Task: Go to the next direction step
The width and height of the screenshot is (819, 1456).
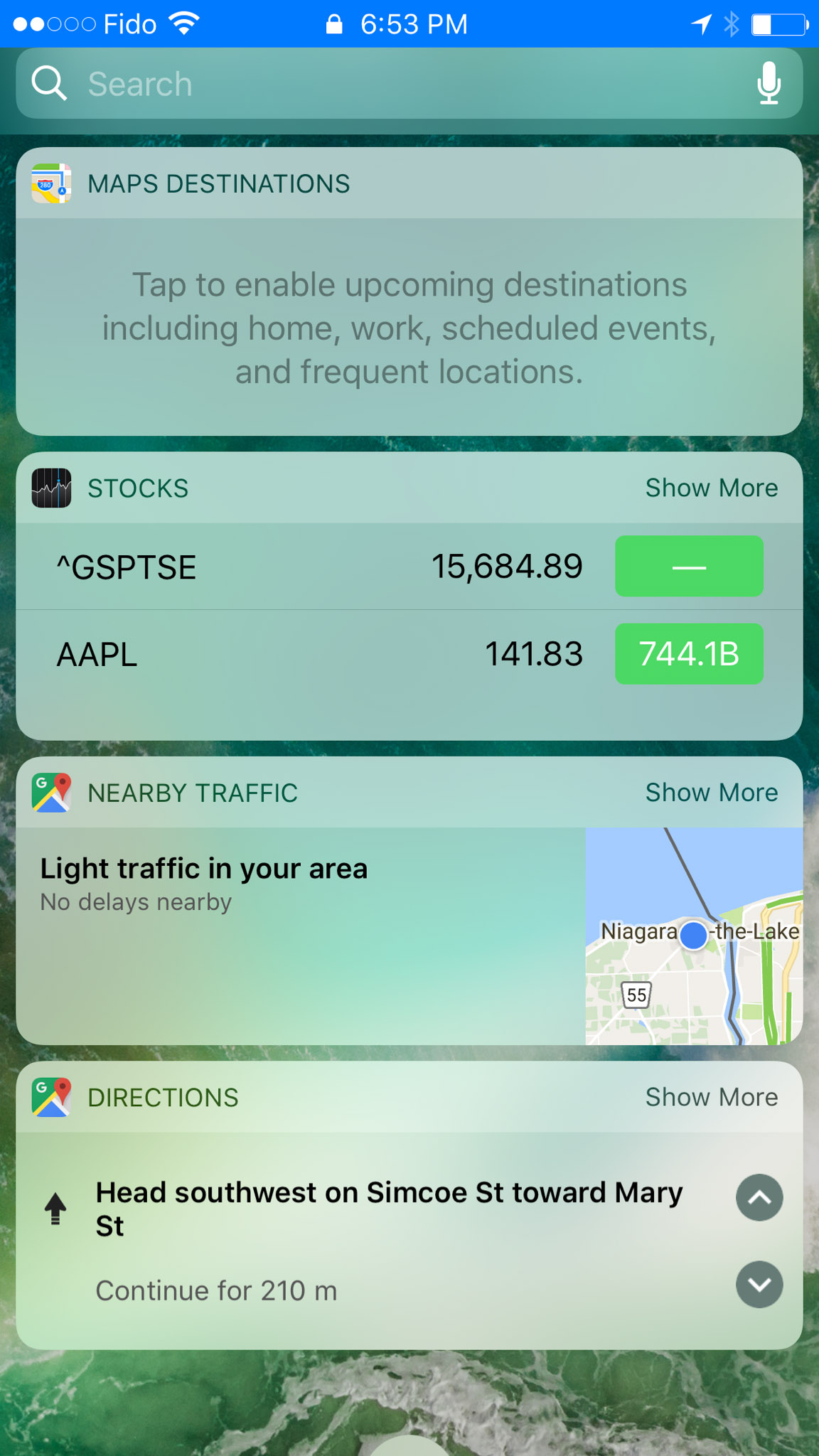Action: pos(759,1285)
